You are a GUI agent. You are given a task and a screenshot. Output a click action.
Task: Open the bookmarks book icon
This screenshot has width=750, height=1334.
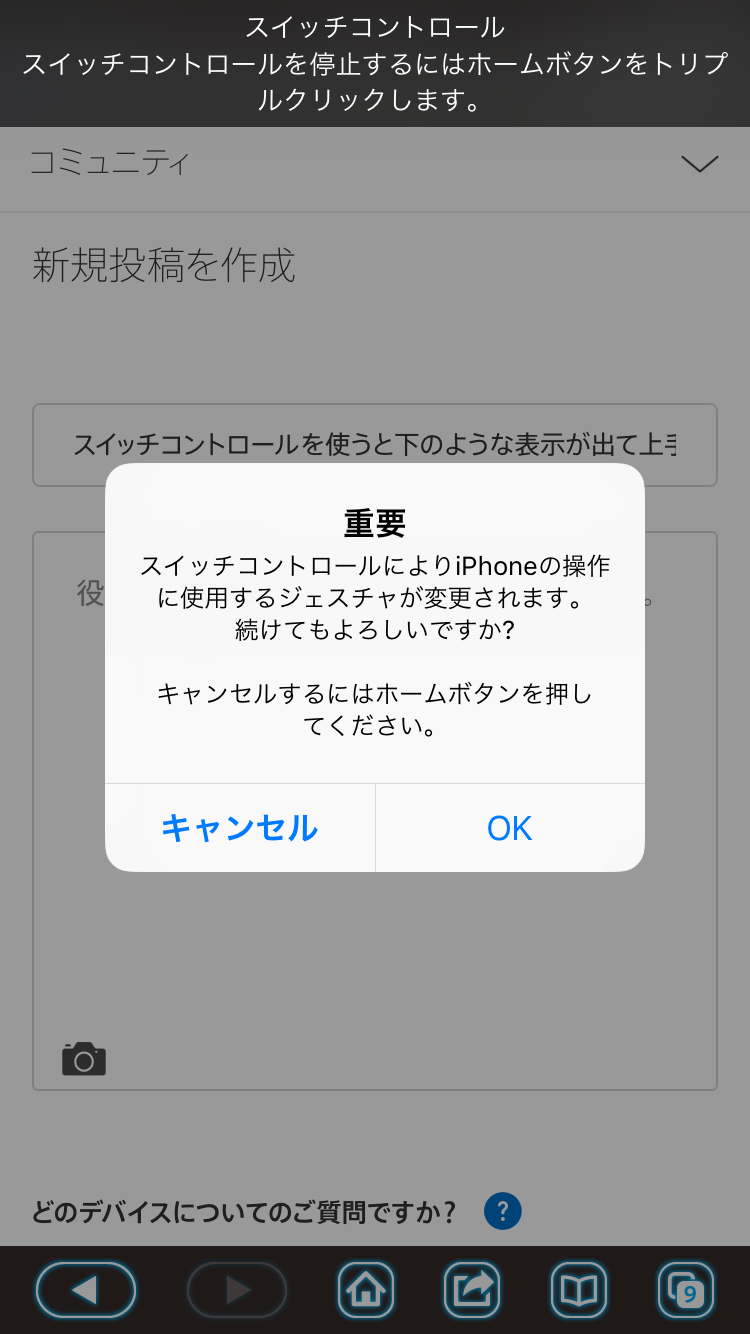pyautogui.click(x=579, y=1290)
